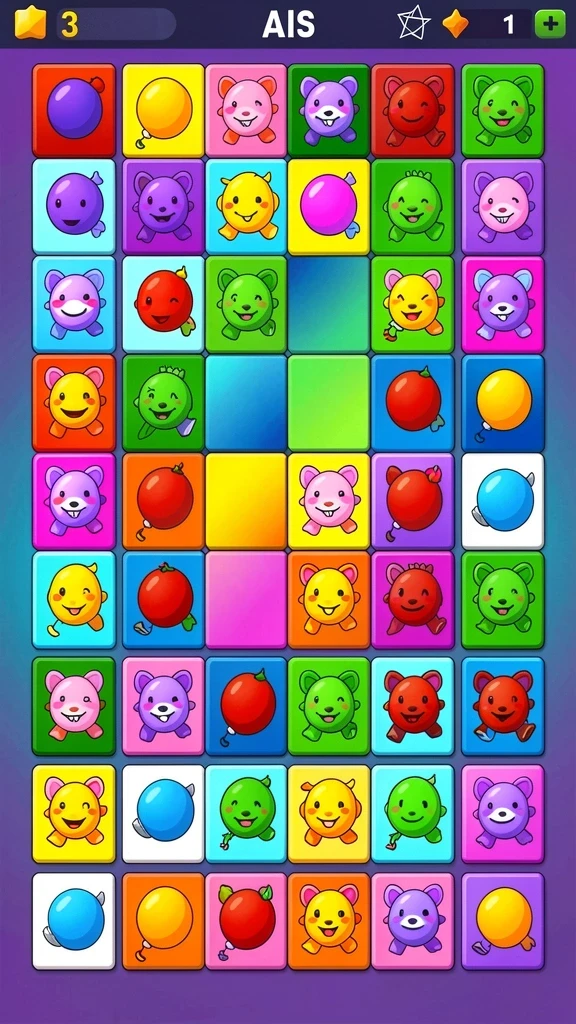576x1024 pixels.
Task: Pick the red bear on the magenta tile
Action: 413,600
